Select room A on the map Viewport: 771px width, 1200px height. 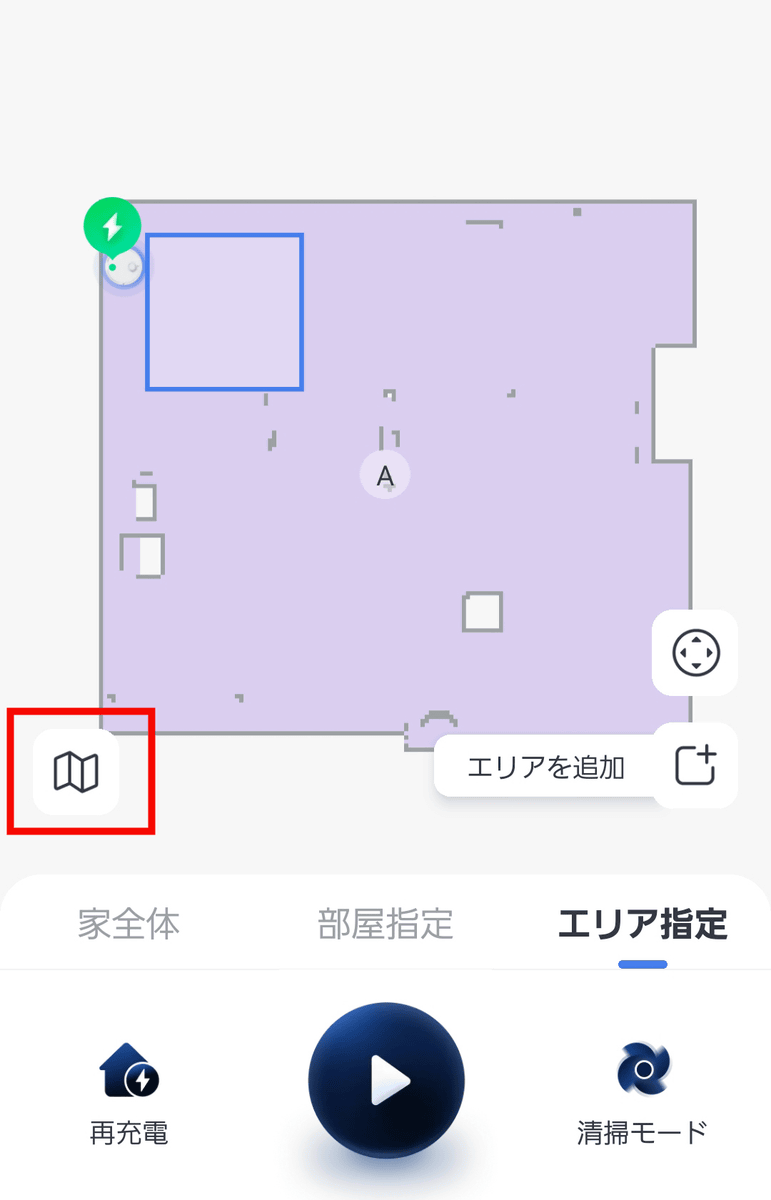(x=385, y=476)
